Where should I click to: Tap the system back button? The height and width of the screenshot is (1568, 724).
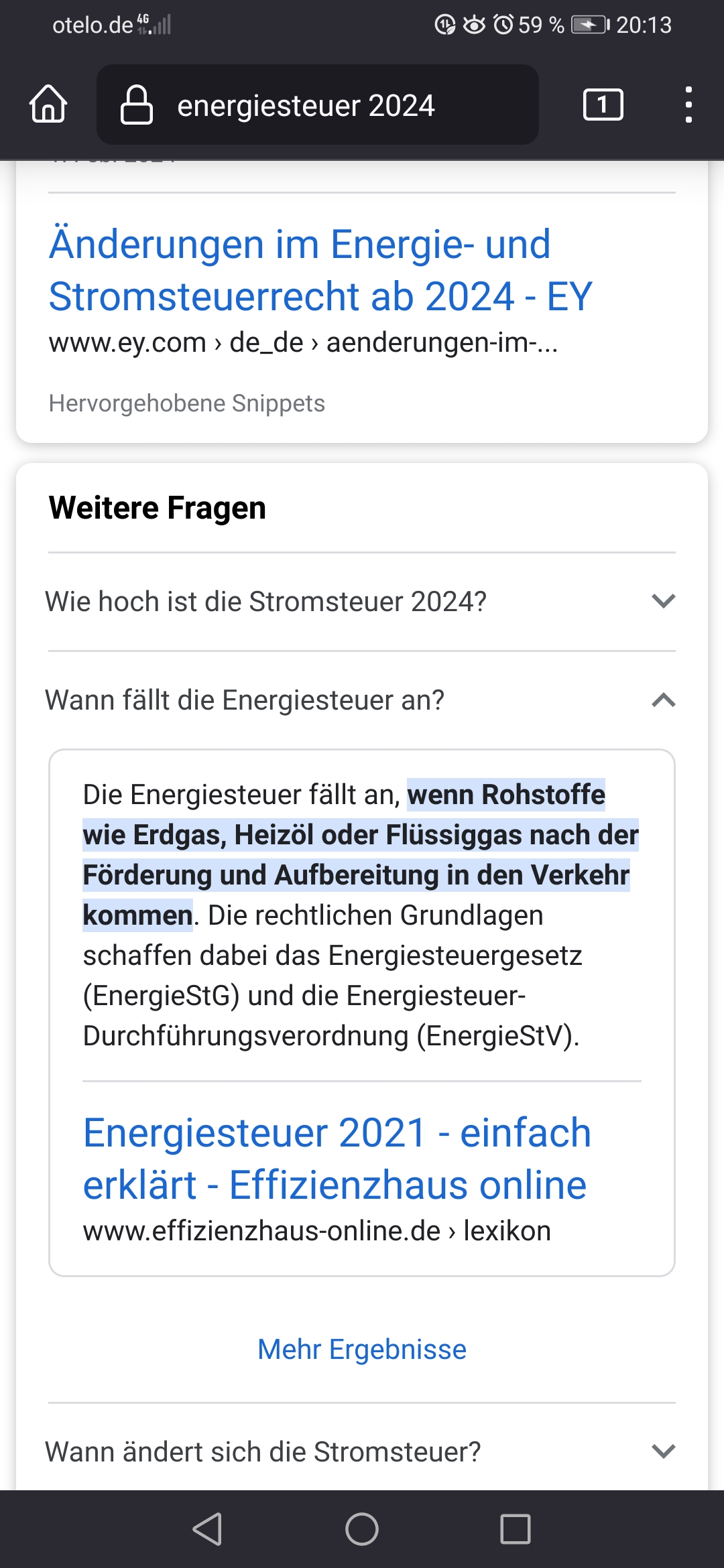point(207,1529)
